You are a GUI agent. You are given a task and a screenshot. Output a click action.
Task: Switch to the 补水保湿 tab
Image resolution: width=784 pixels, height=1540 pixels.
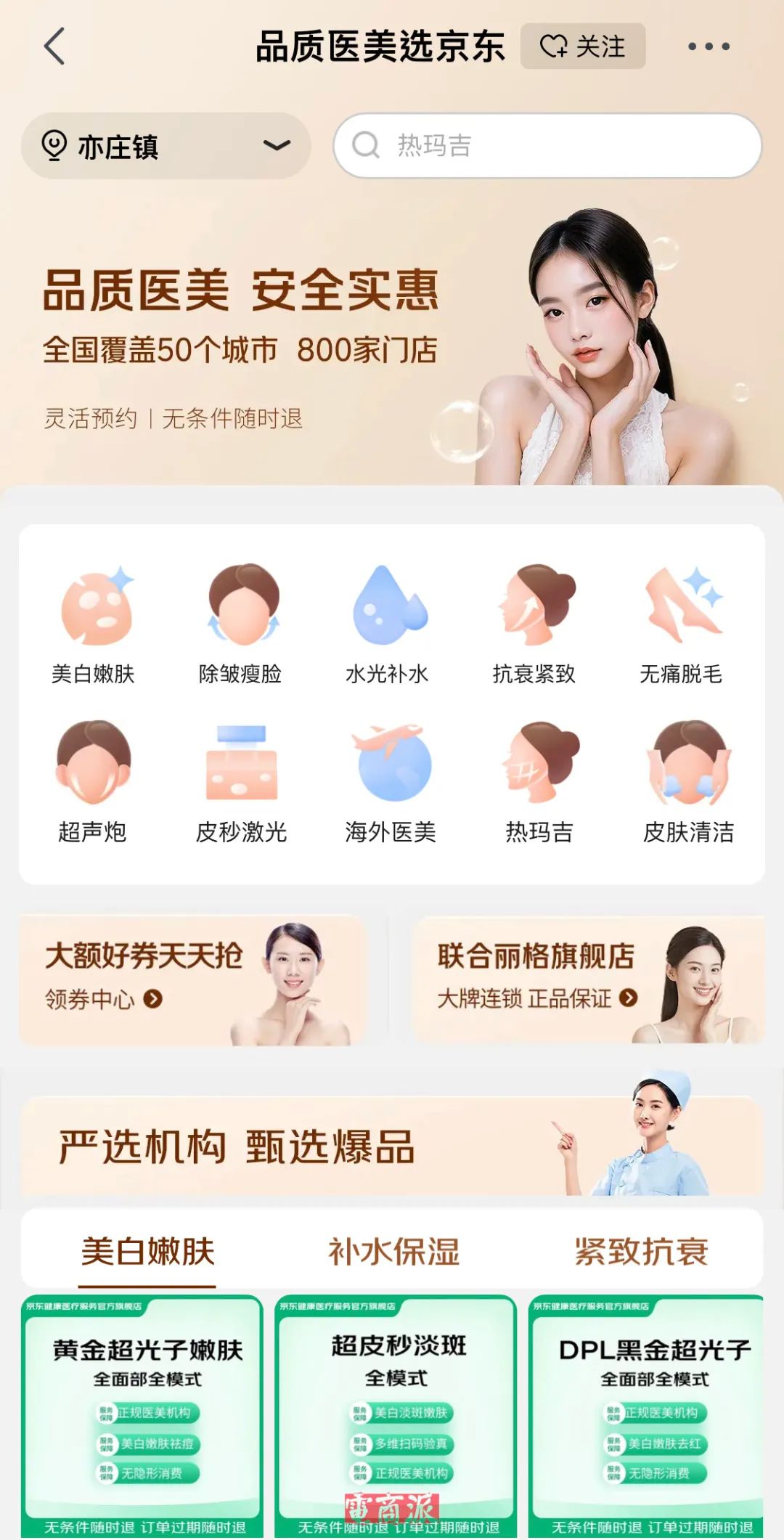coord(393,1251)
